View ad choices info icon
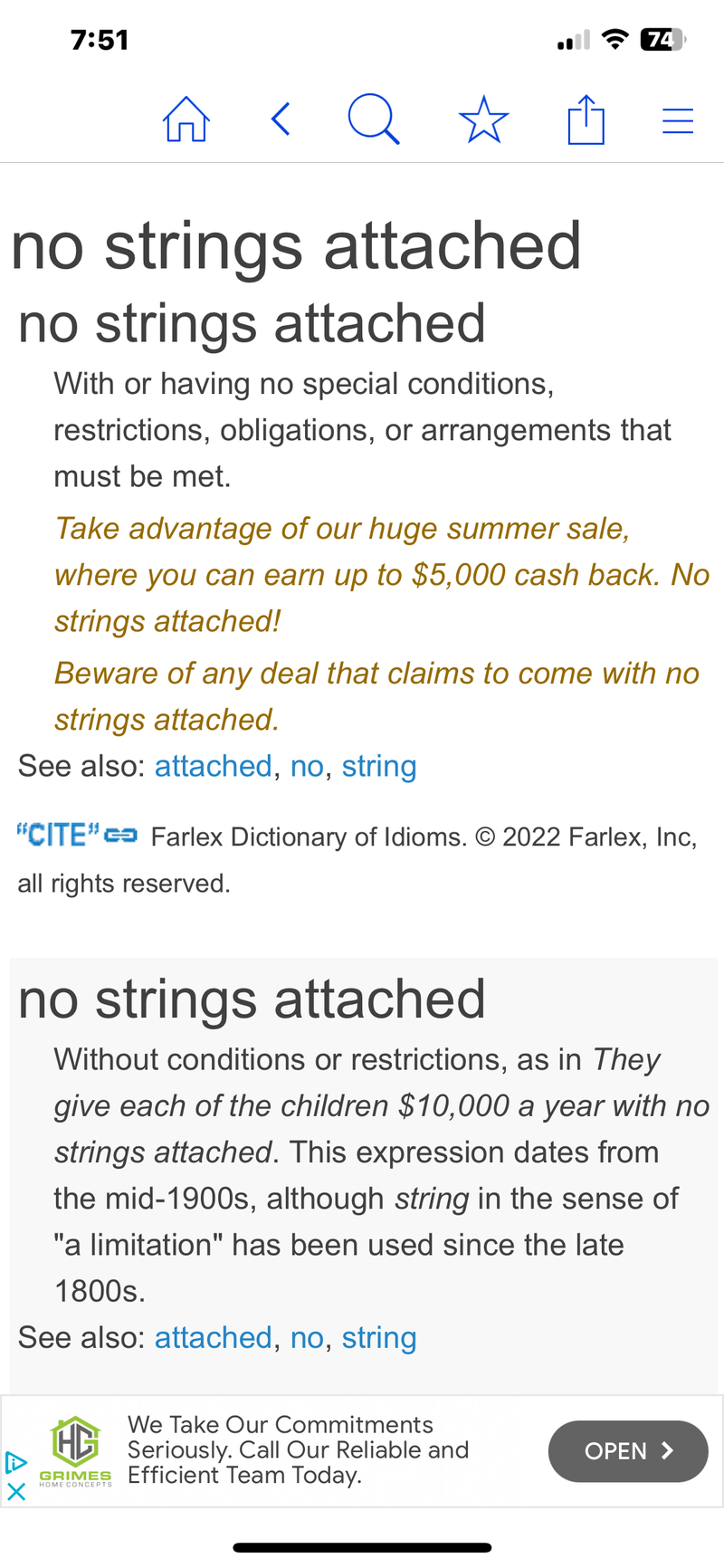The height and width of the screenshot is (1568, 724). coord(15,1462)
